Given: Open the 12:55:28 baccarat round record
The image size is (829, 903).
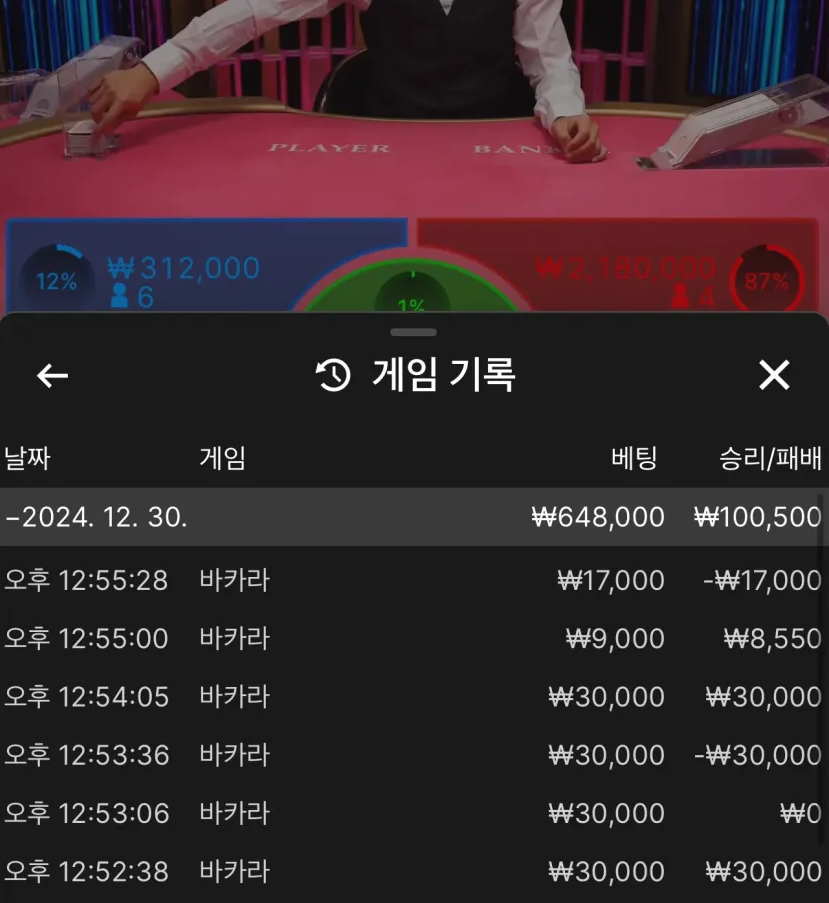Looking at the screenshot, I should [412, 581].
